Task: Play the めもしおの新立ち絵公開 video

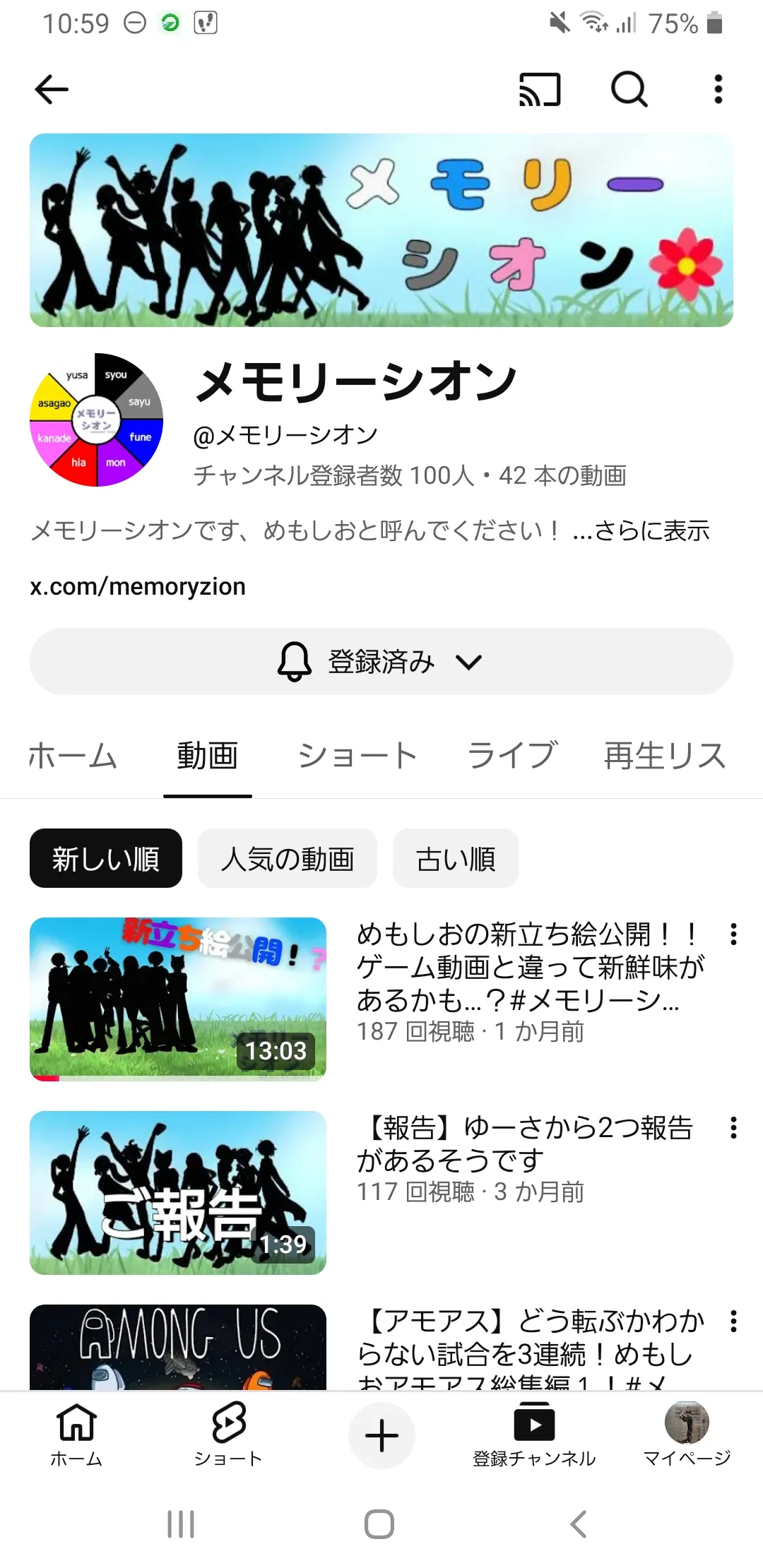Action: tap(178, 999)
